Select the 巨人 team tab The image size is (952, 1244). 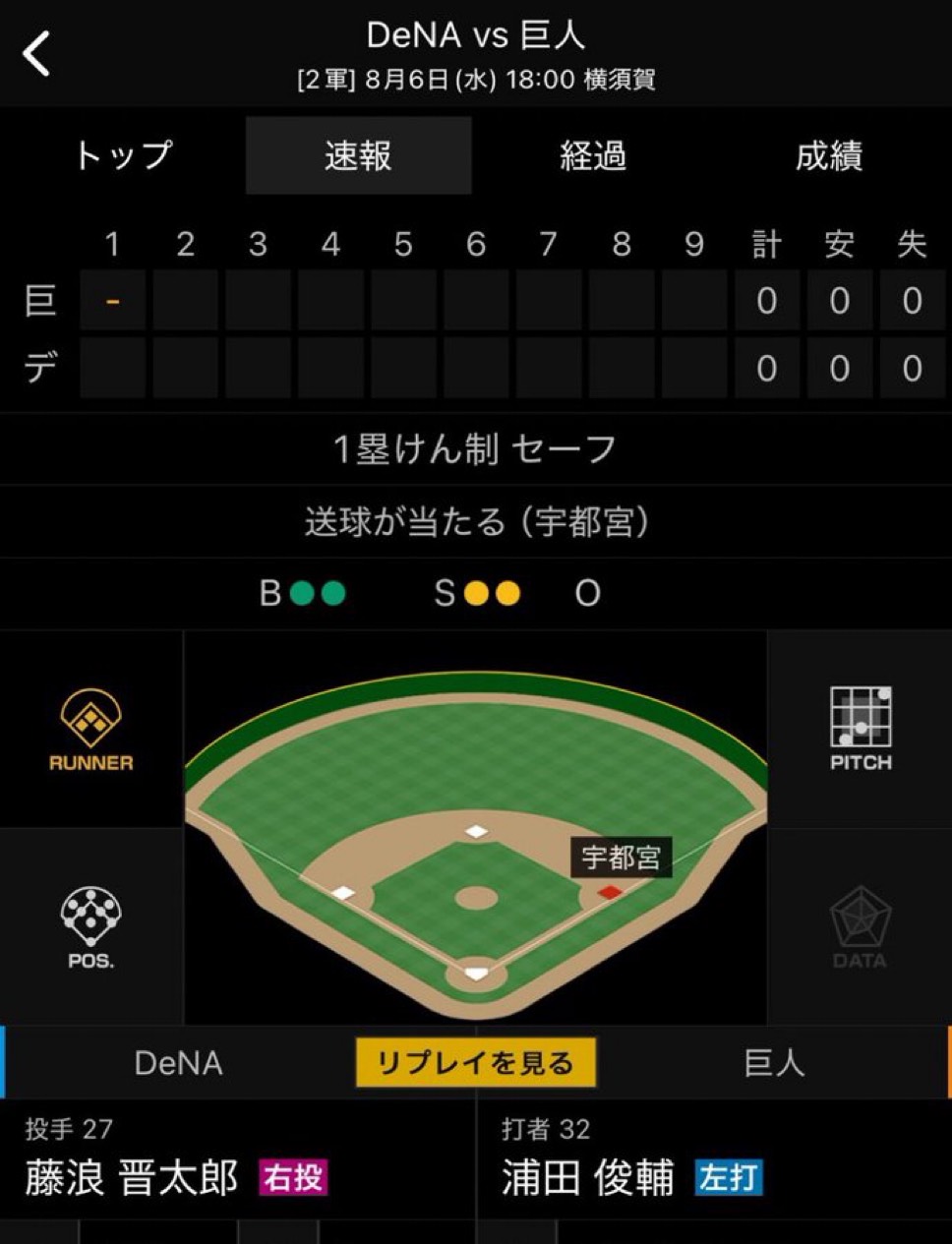tap(774, 1063)
